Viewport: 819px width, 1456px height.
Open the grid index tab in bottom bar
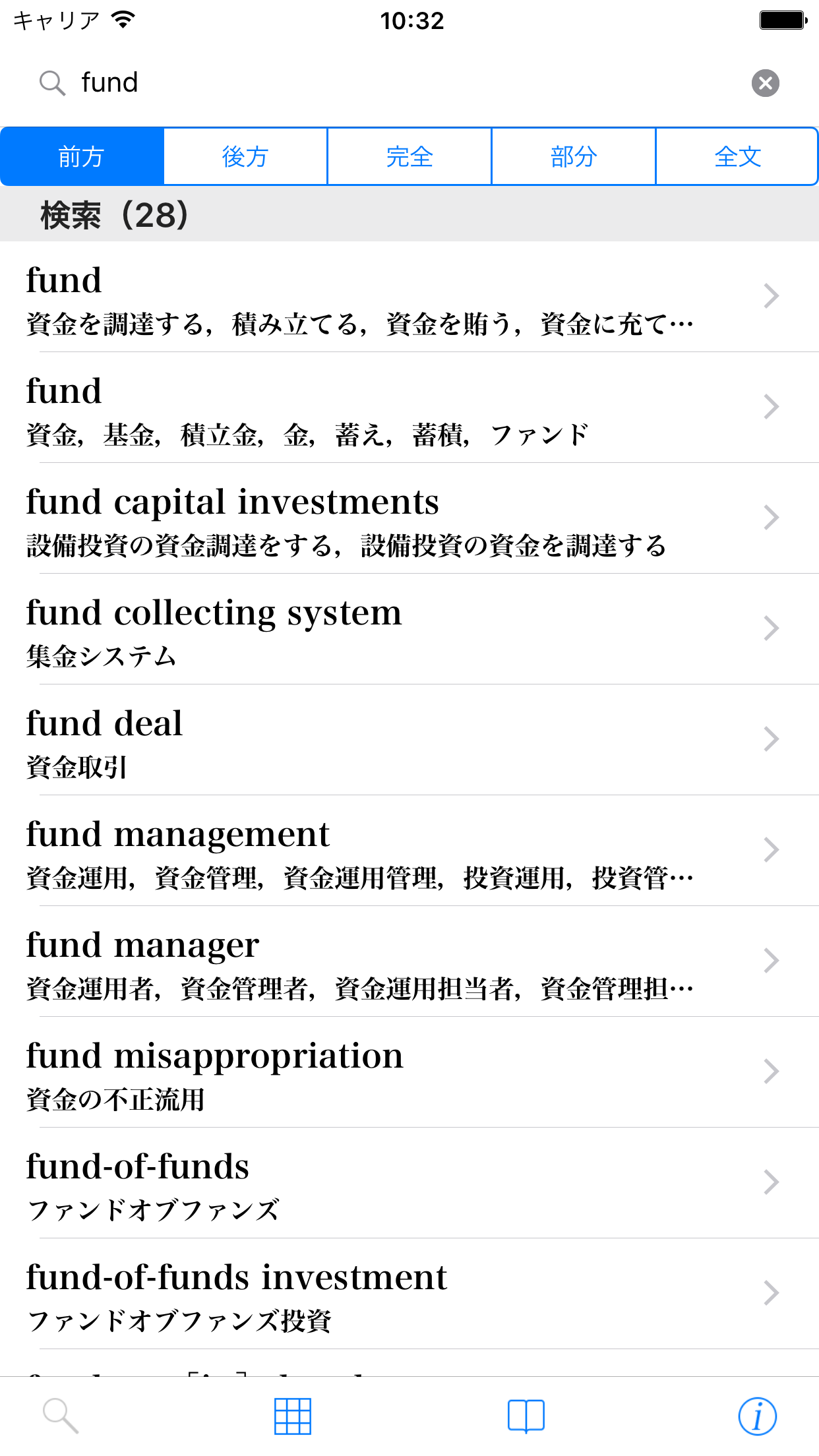tap(293, 1416)
